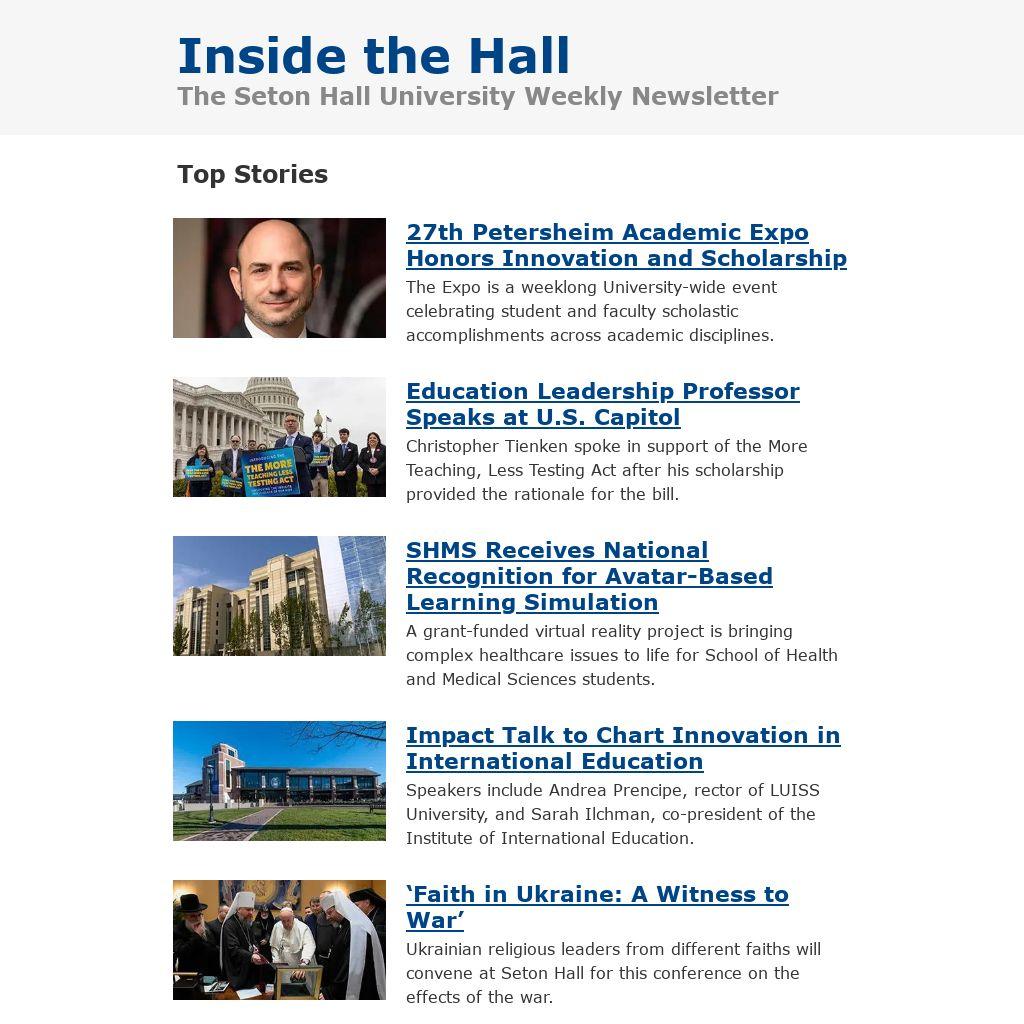Open 'Faith in Ukraine: A Witness to War' link
1024x1024 pixels.
pyautogui.click(x=596, y=906)
